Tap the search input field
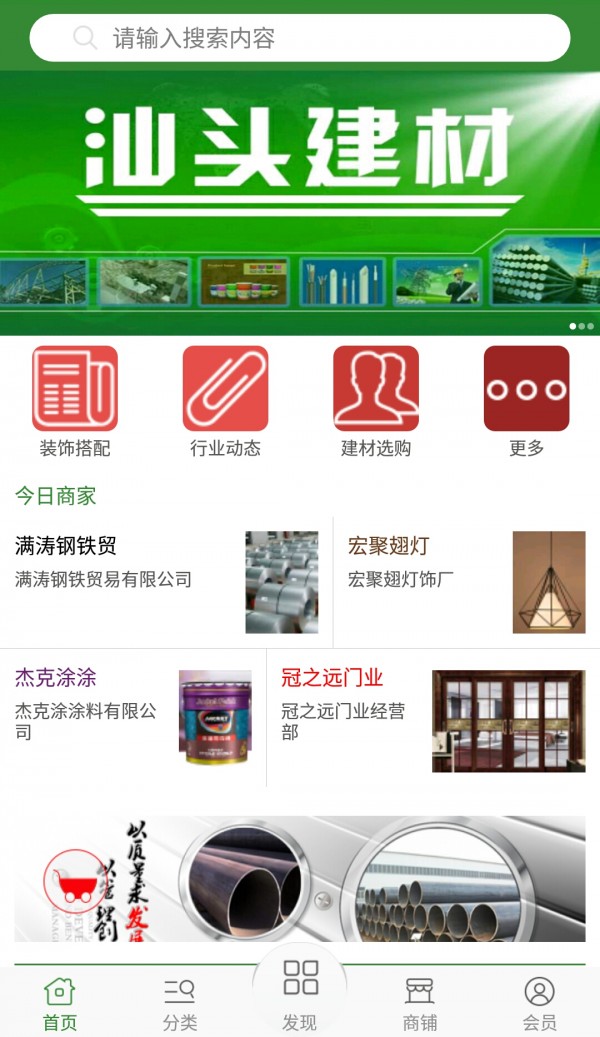The width and height of the screenshot is (600, 1037). click(300, 39)
